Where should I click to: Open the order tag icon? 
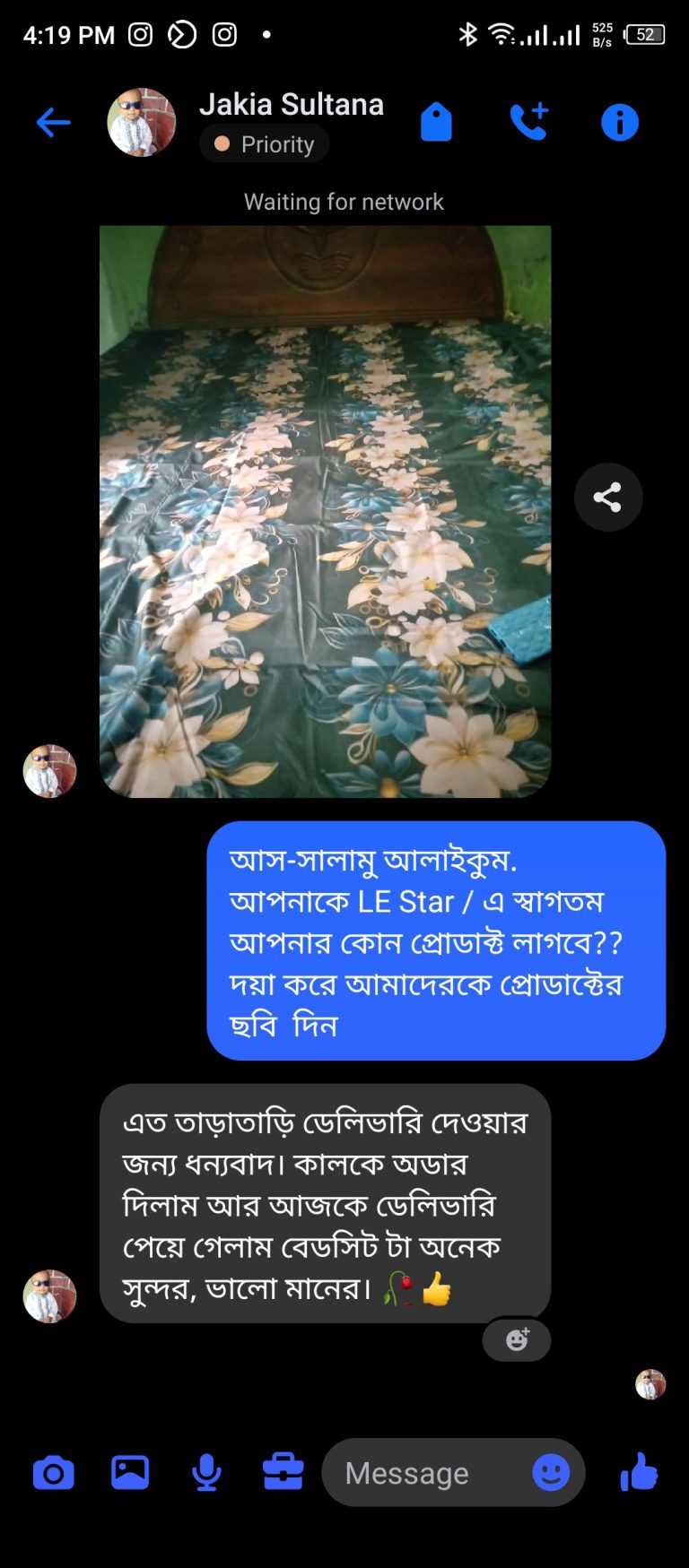click(436, 122)
